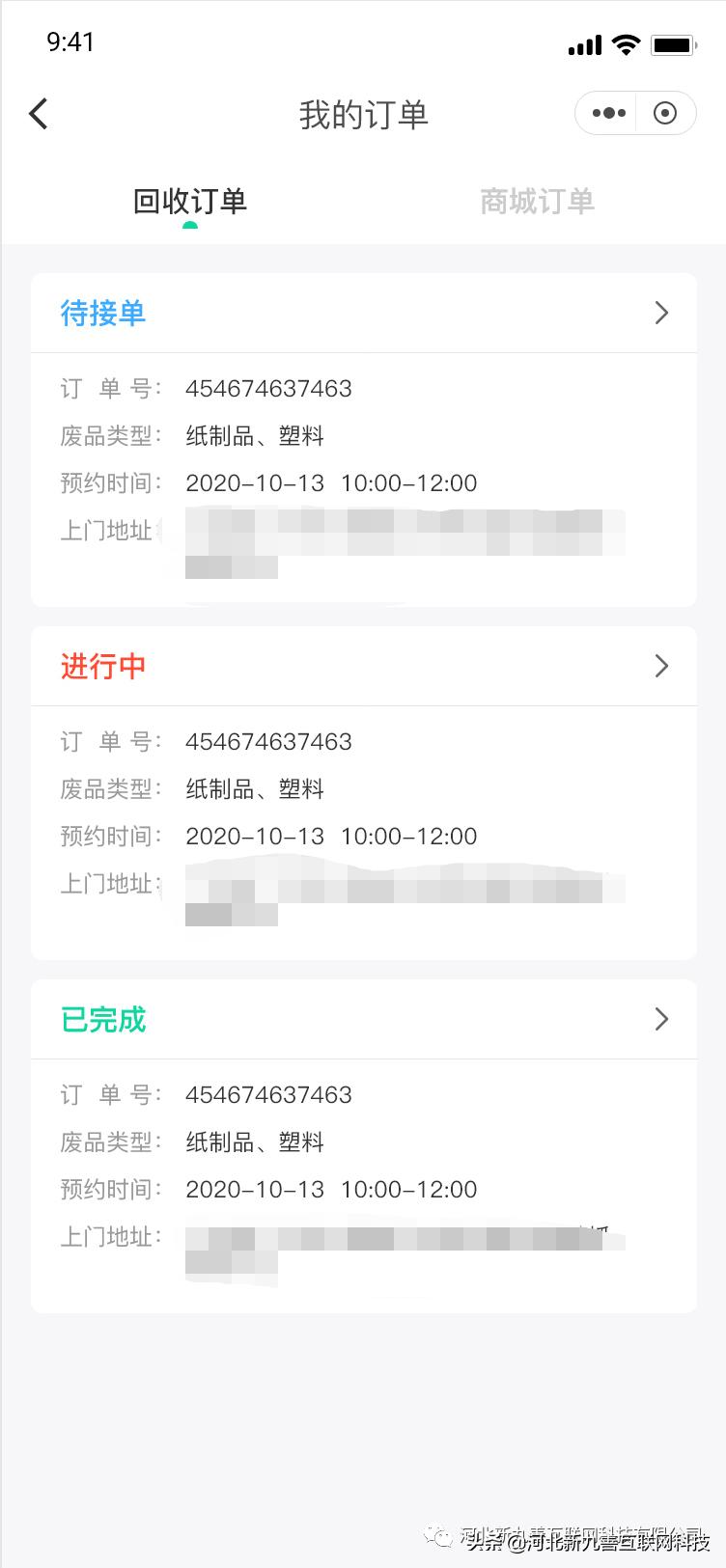Screen dimensions: 726x1568
Task: Select the 回收订单 tab
Action: [x=191, y=202]
